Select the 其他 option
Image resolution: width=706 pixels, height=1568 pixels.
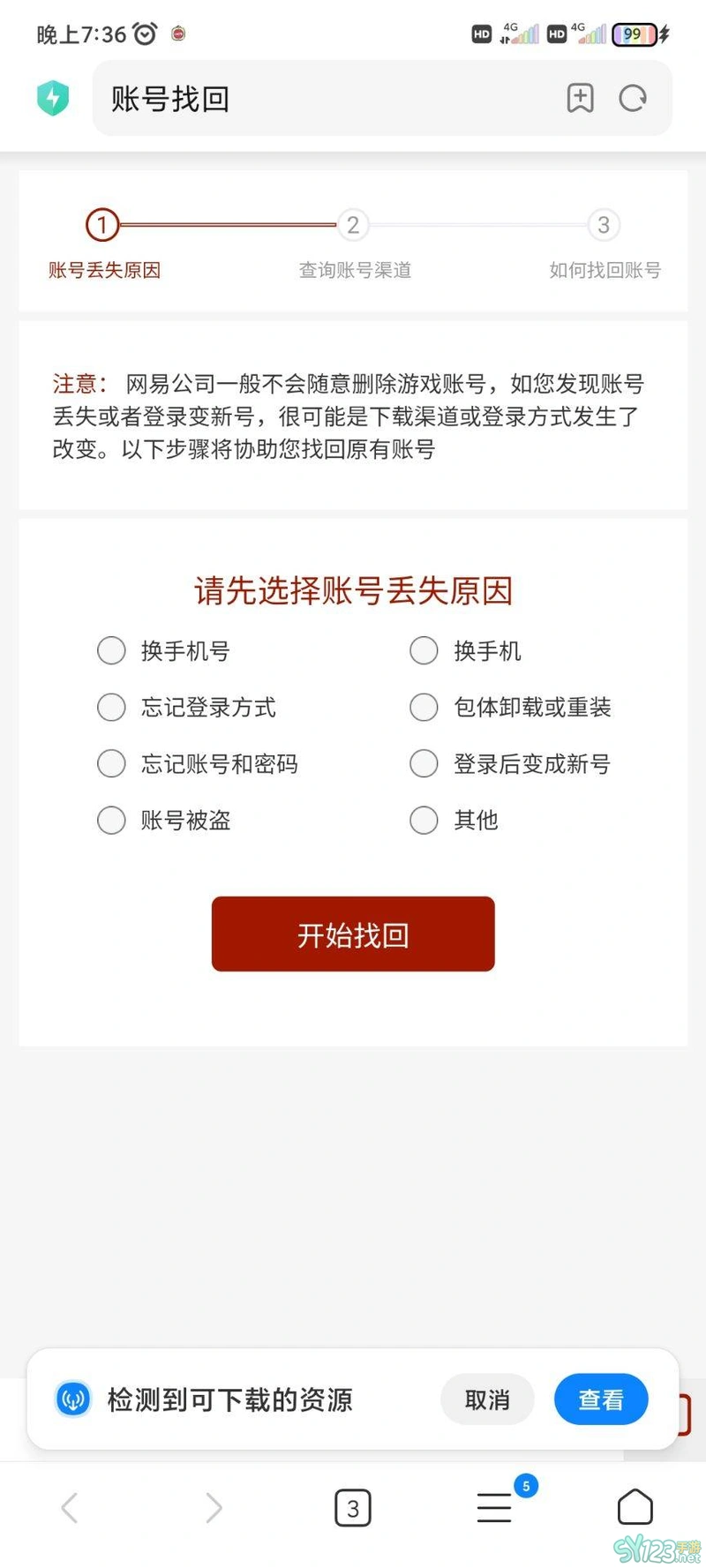click(x=454, y=821)
